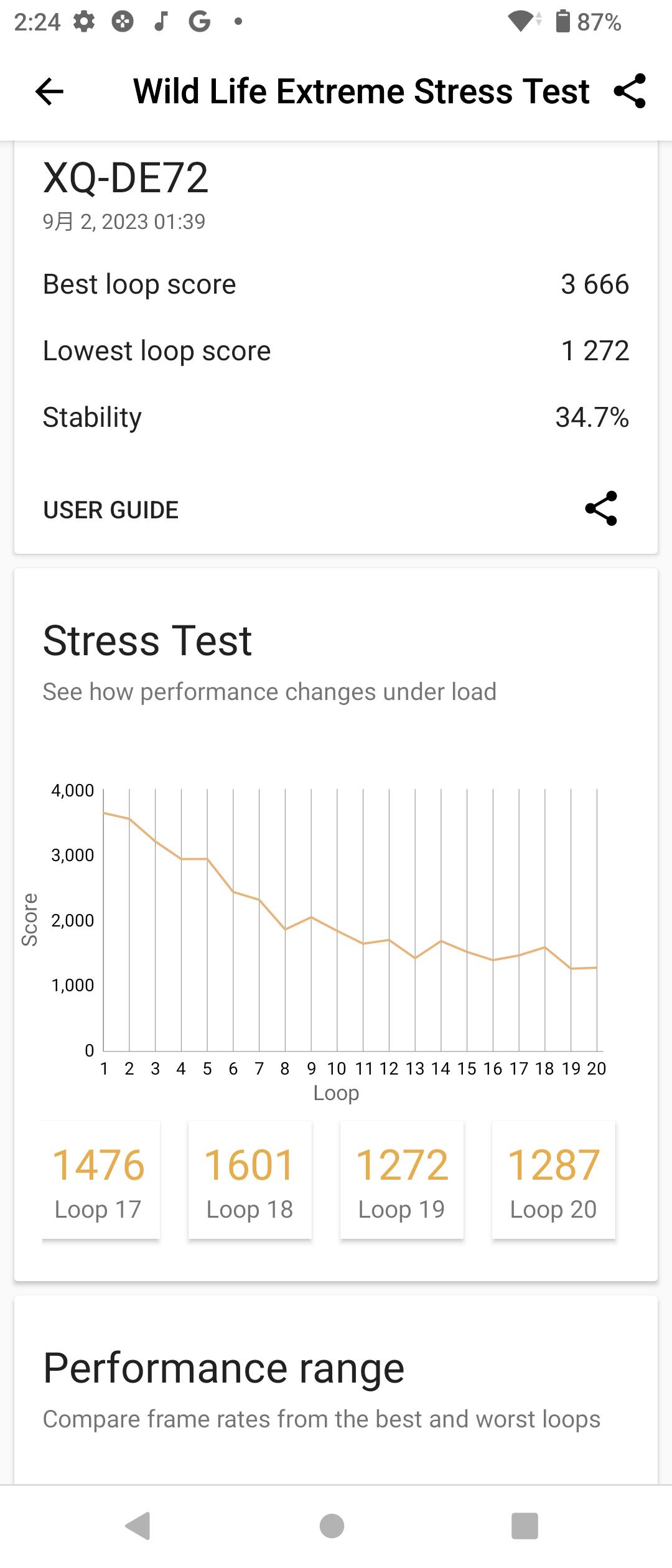The image size is (672, 1568).
Task: Select the Loop 18 score card
Action: coord(250,1180)
